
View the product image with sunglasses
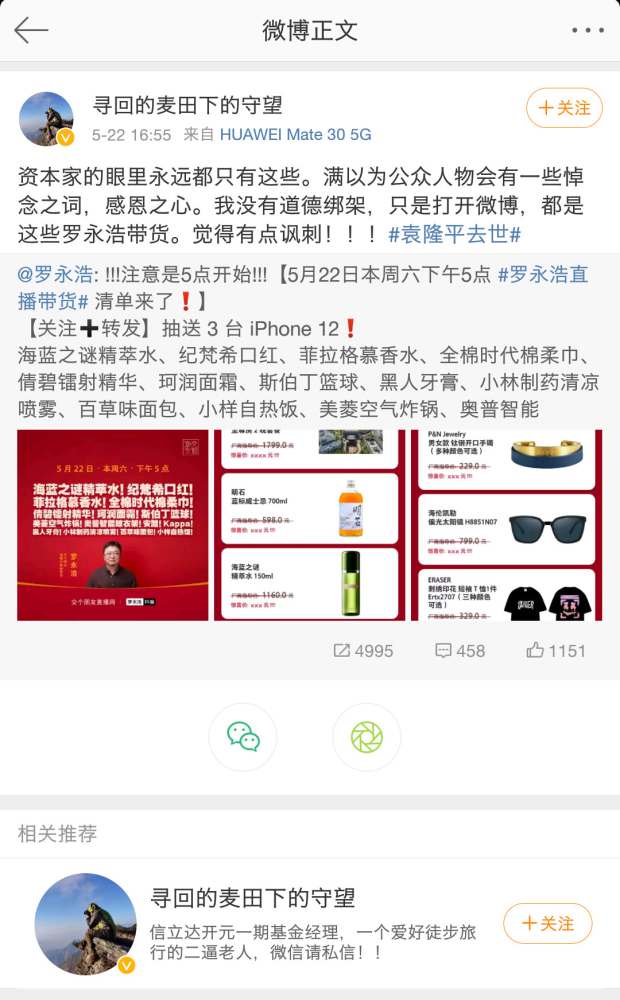pyautogui.click(x=506, y=525)
